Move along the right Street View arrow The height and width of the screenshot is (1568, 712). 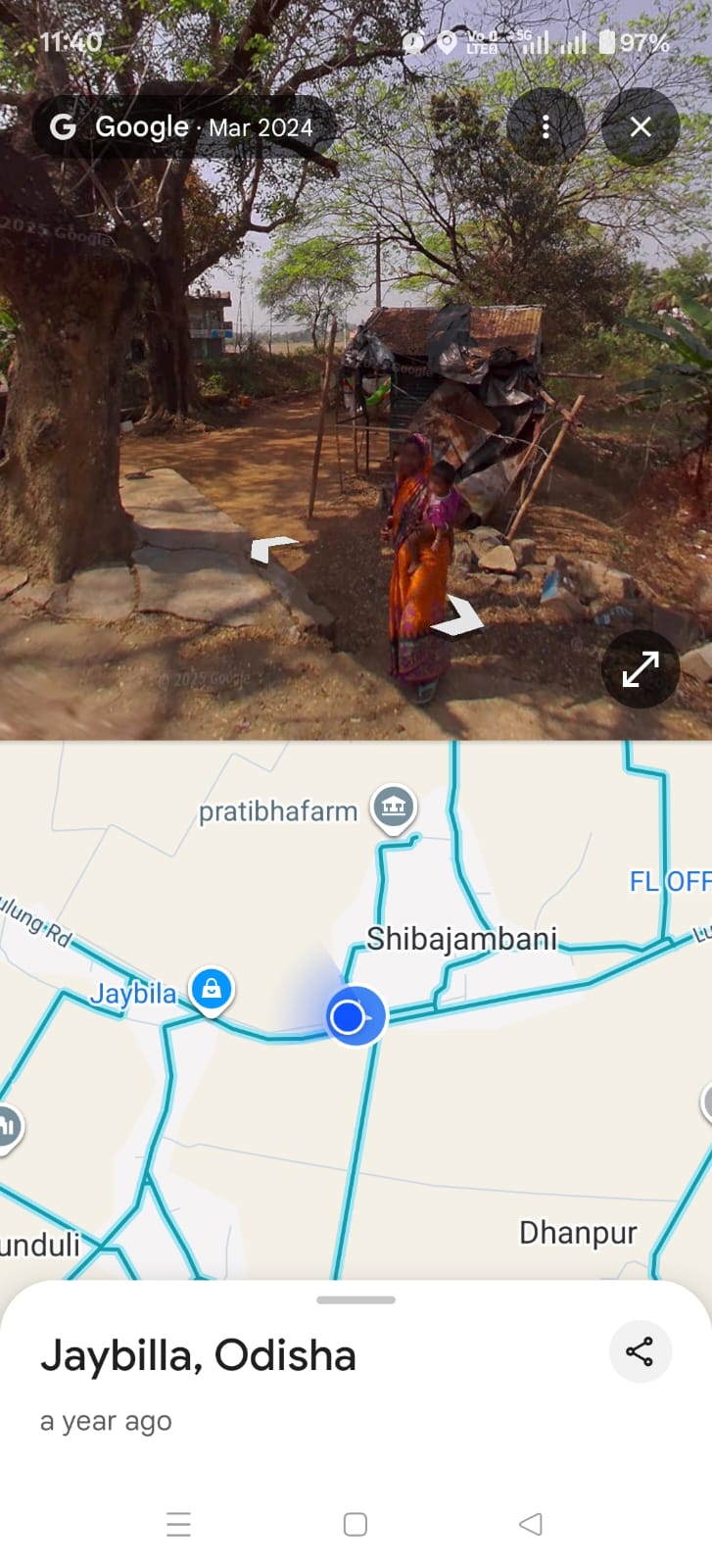[457, 617]
